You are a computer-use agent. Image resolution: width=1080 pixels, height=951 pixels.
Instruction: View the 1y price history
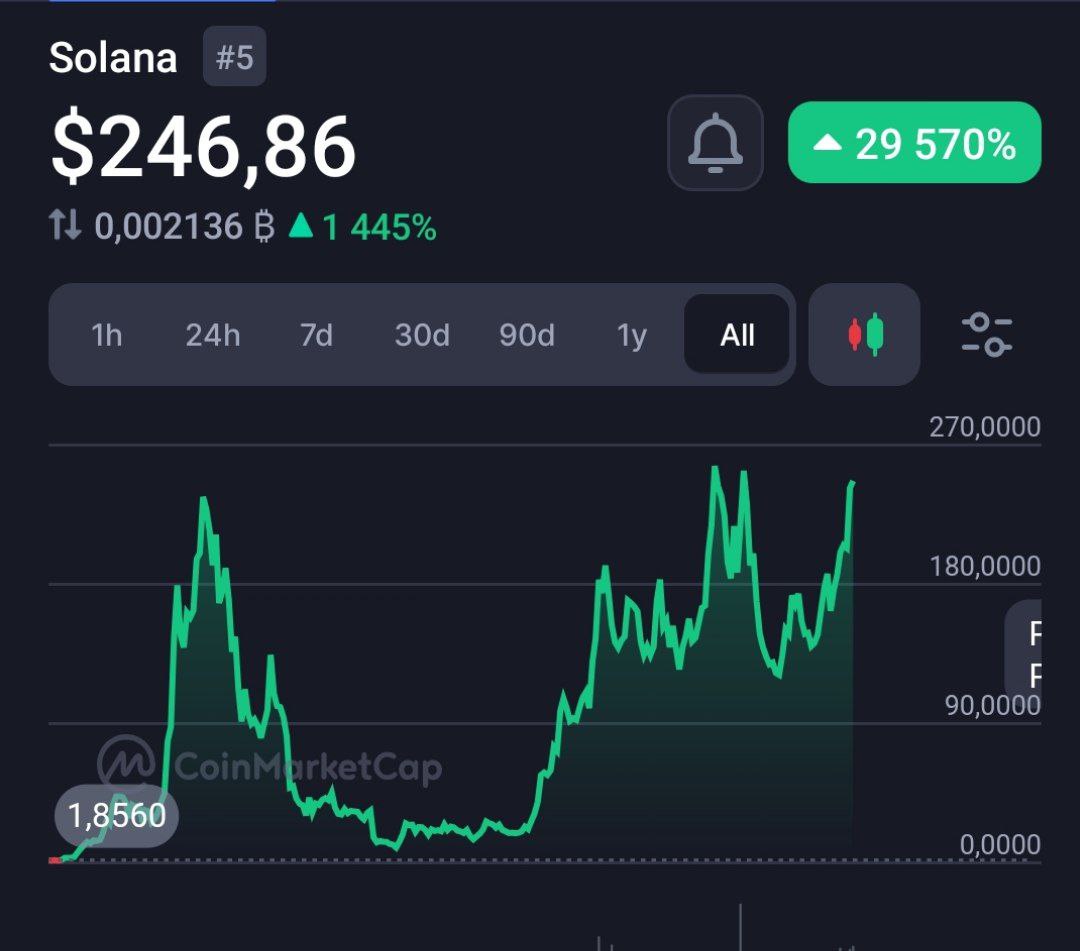point(632,335)
